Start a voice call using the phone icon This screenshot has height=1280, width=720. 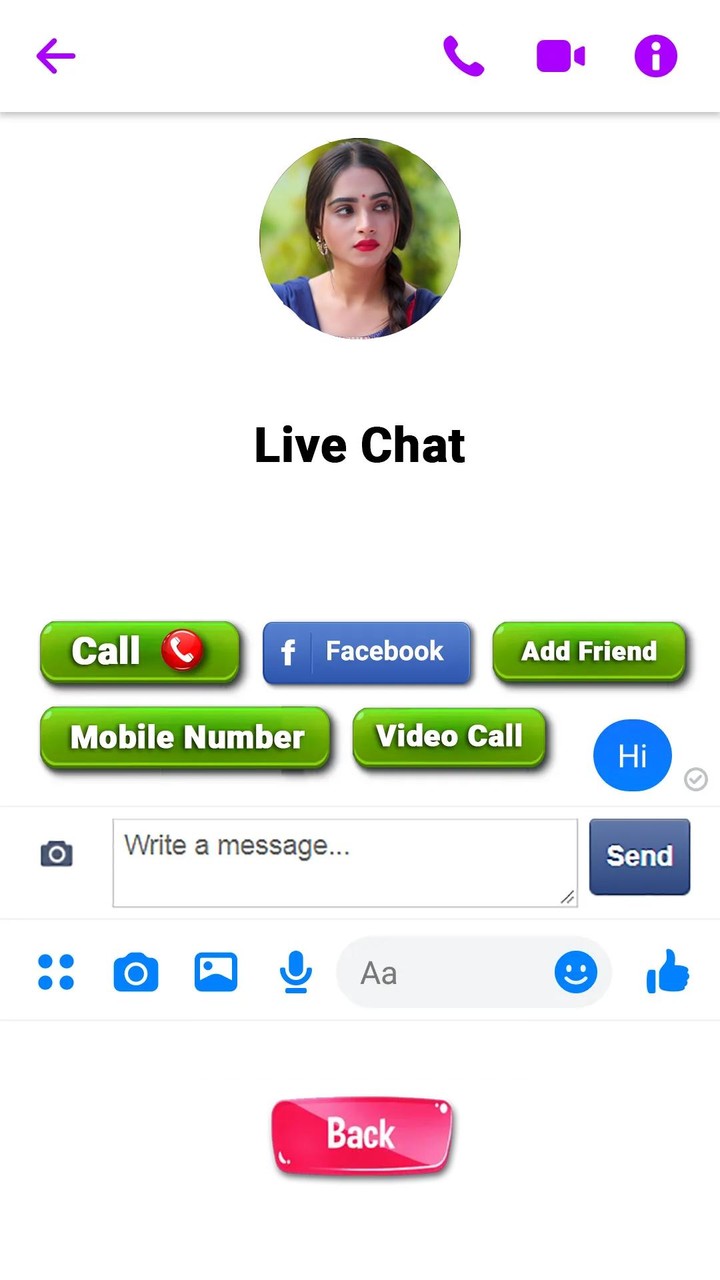464,56
